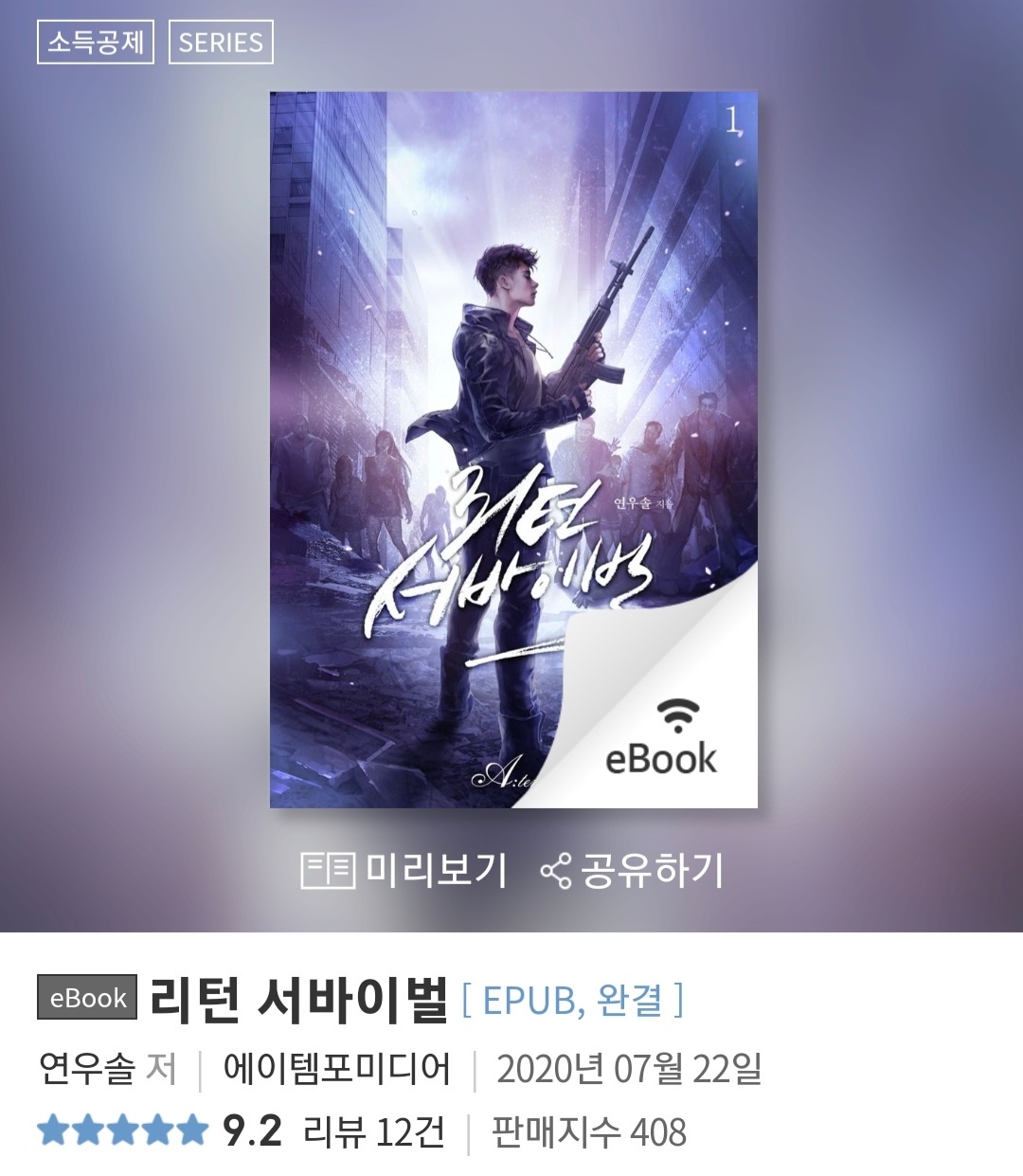Viewport: 1023px width, 1176px height.
Task: Tap the 리턴 서바이벌 book cover
Action: click(x=513, y=449)
